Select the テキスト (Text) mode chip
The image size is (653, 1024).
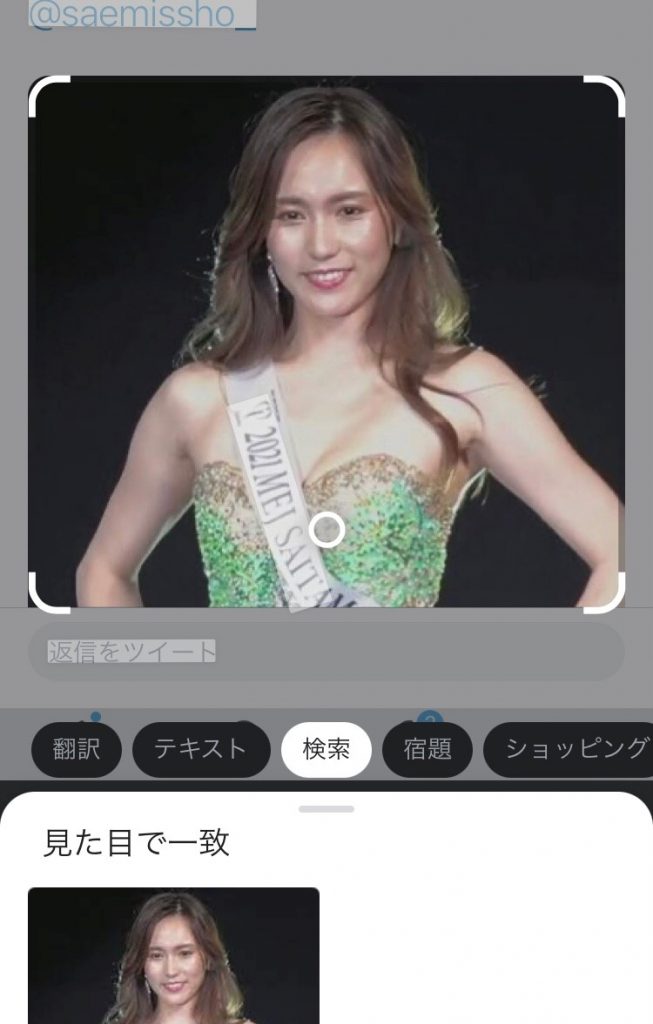coord(201,750)
